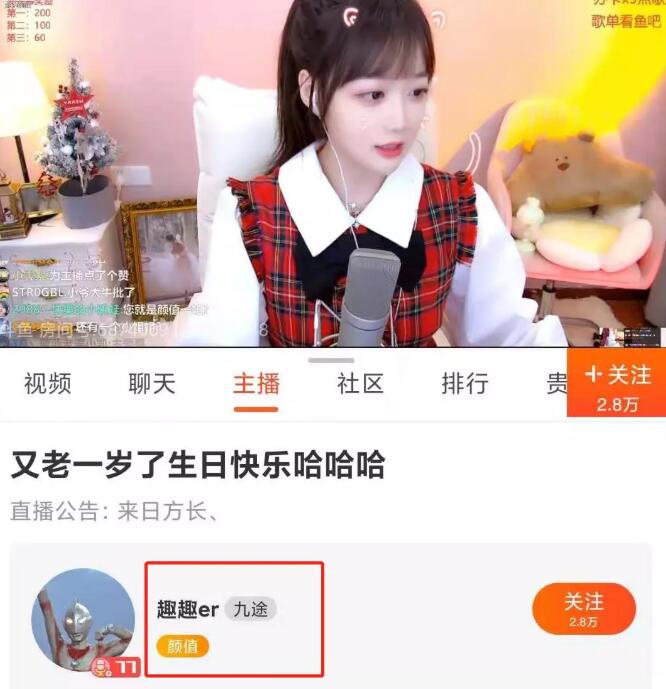This screenshot has height=689, width=666.
Task: Follow 趣趣er via the 关注 pill button
Action: 583,608
